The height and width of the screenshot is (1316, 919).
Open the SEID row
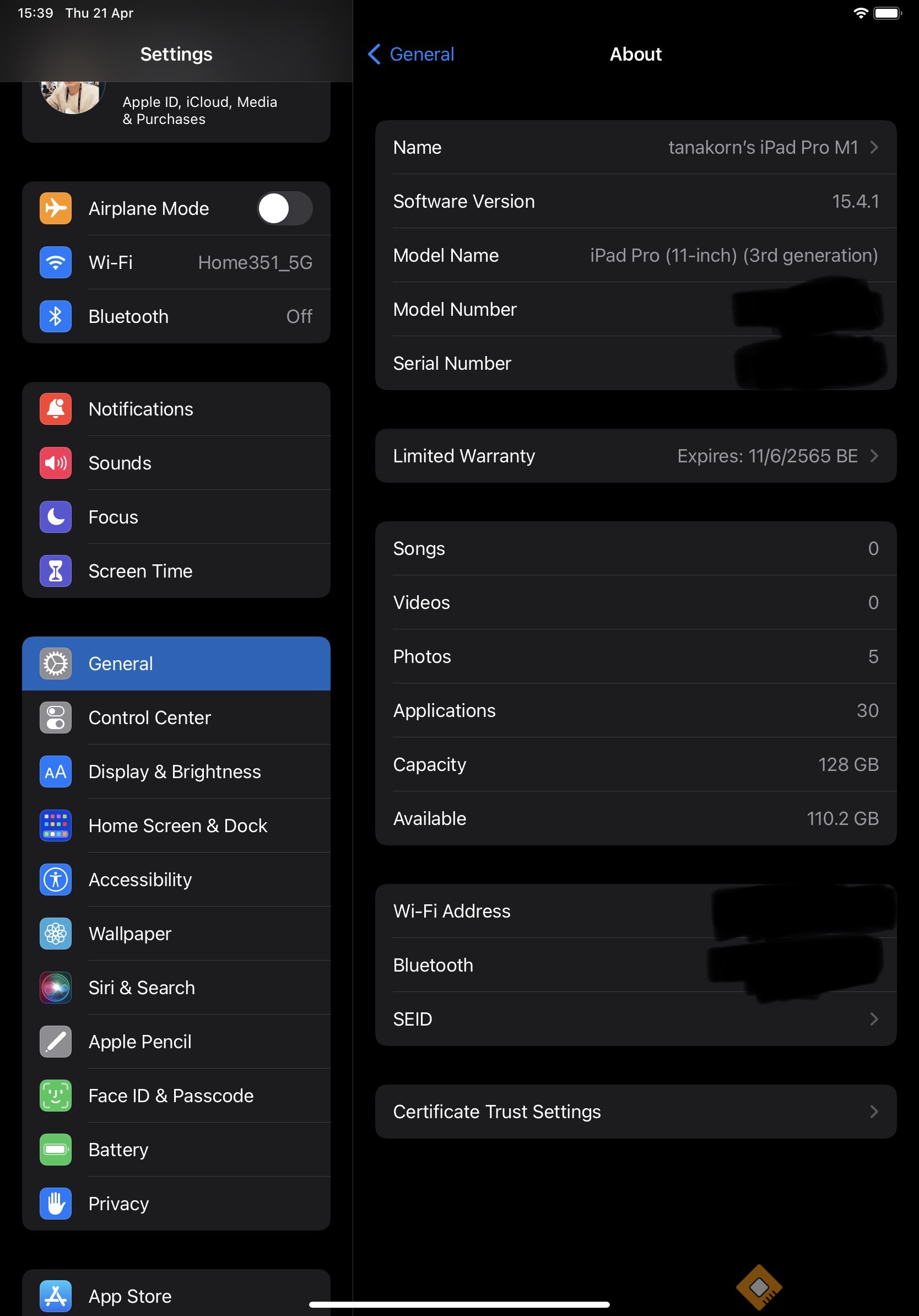(x=635, y=1019)
